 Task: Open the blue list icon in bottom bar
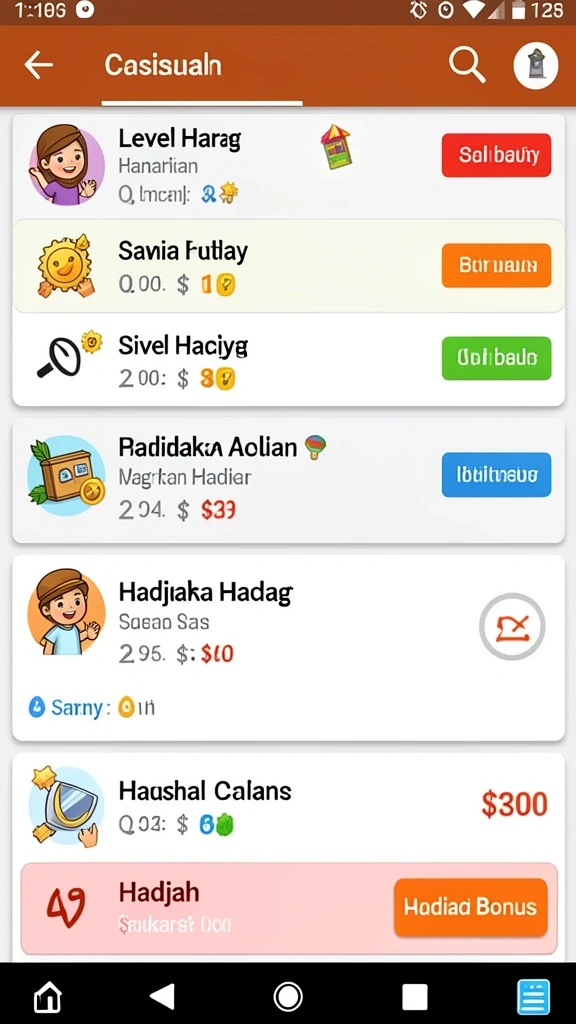(534, 997)
